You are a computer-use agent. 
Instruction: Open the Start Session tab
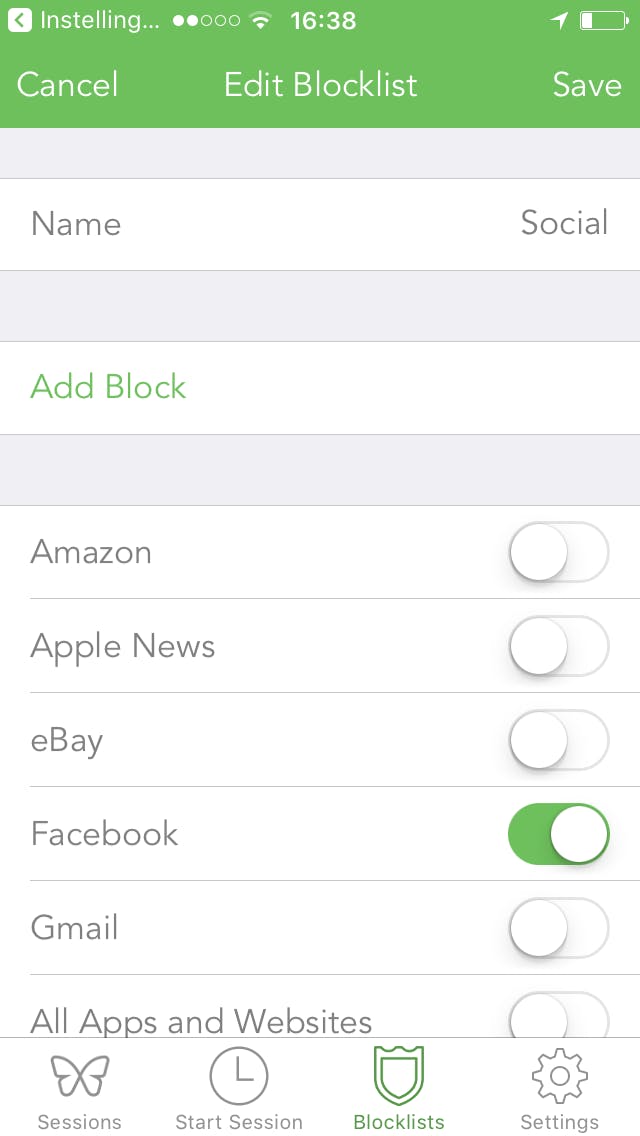[239, 1090]
